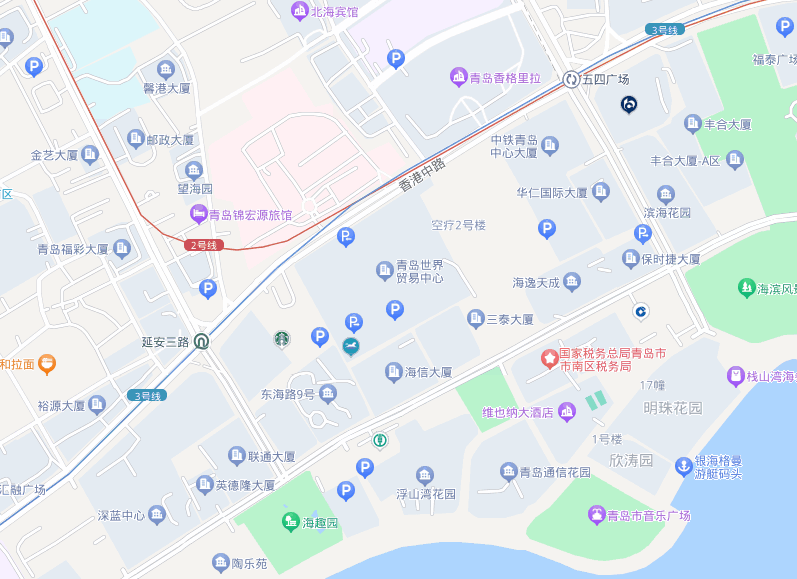The height and width of the screenshot is (579, 797).
Task: Select the 联通大厦 building marker
Action: pyautogui.click(x=237, y=455)
